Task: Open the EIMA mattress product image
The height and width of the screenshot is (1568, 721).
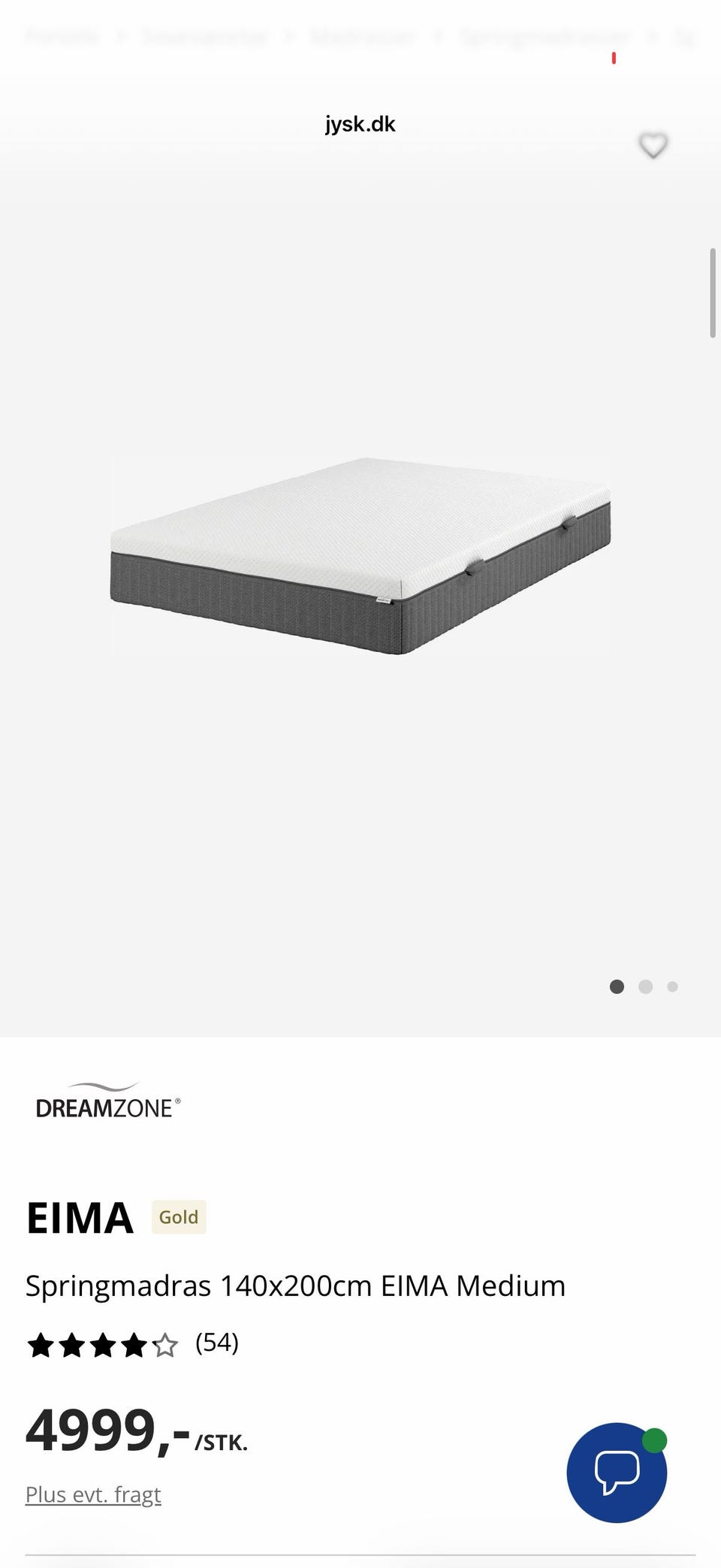Action: point(360,555)
